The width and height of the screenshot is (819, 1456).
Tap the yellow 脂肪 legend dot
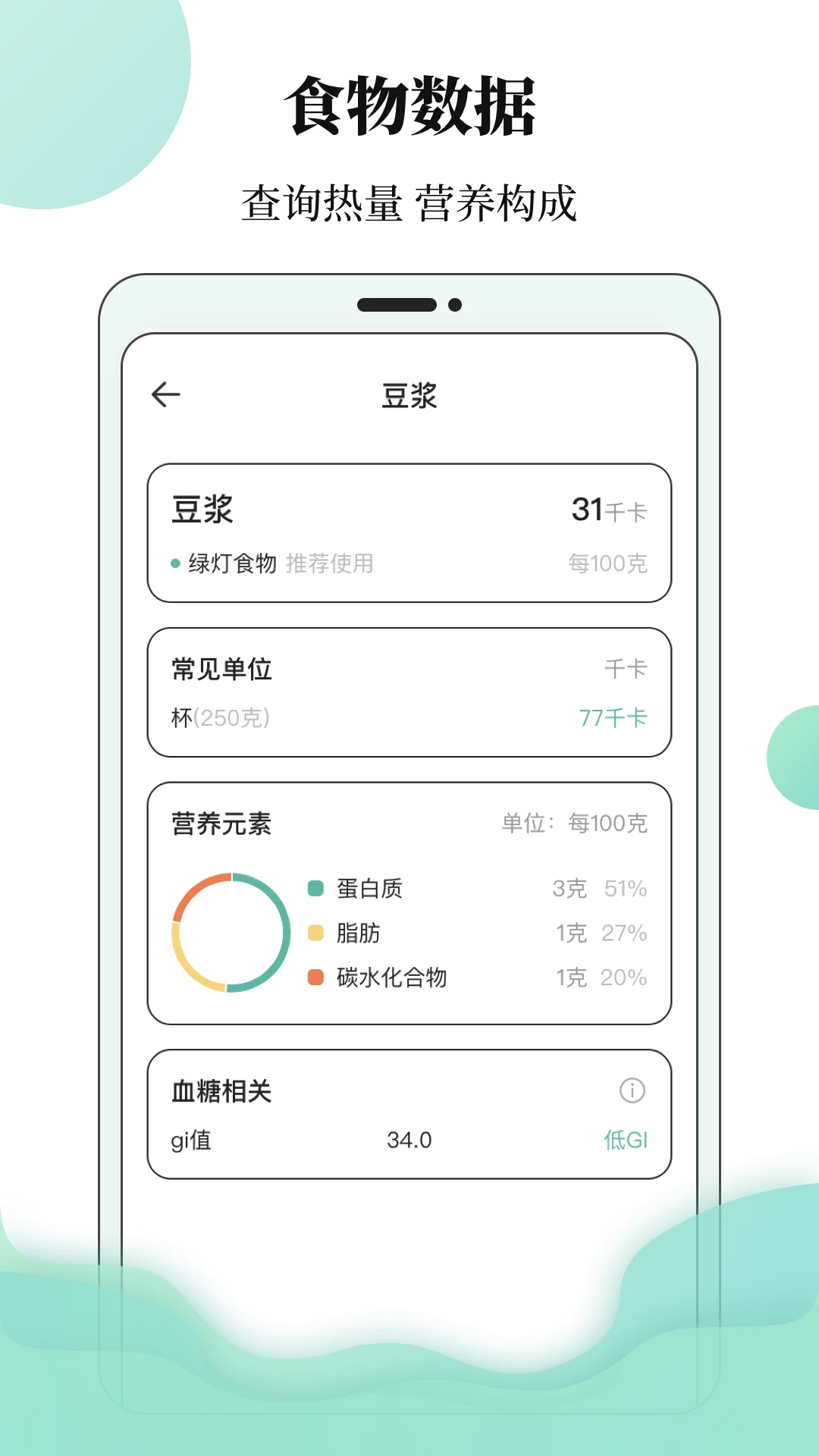click(x=315, y=933)
